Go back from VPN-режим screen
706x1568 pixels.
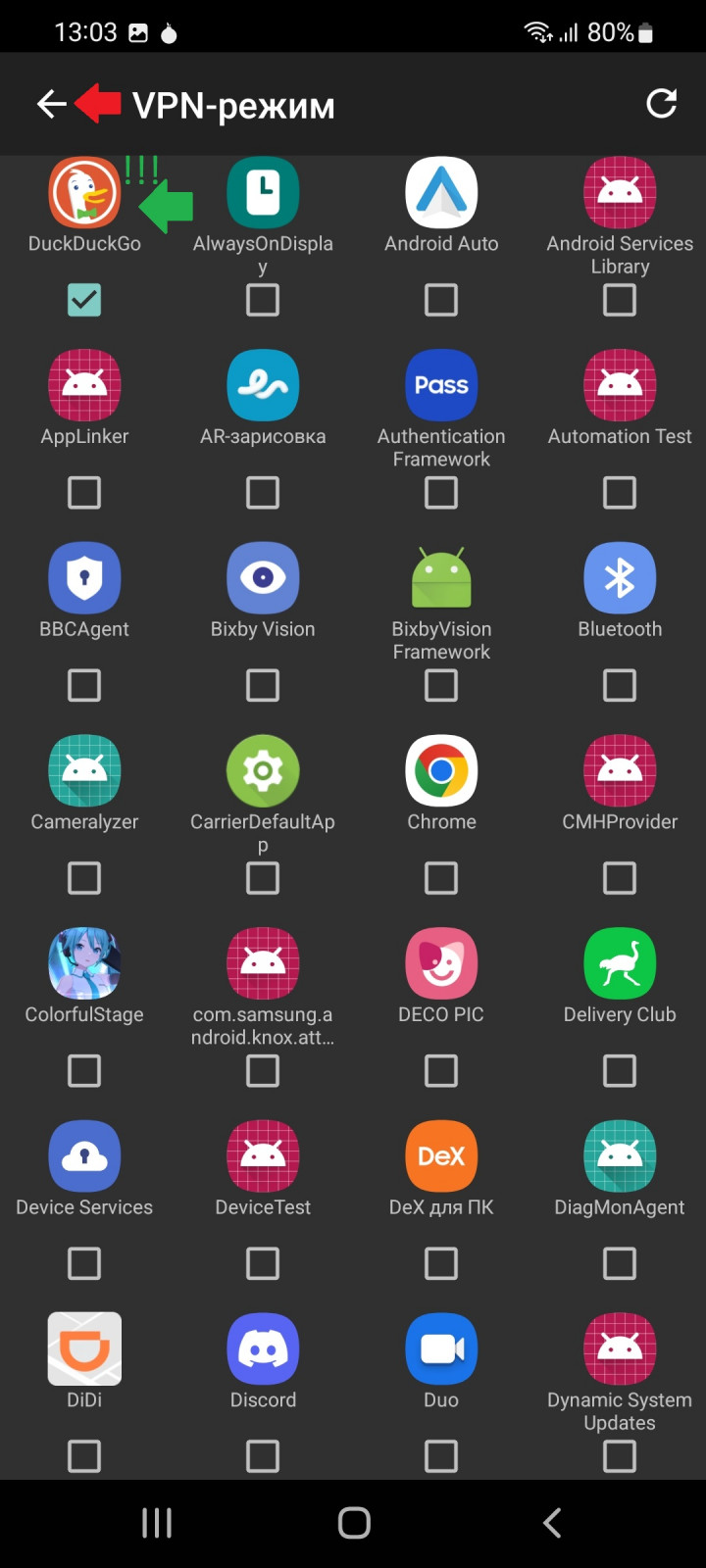click(x=51, y=104)
